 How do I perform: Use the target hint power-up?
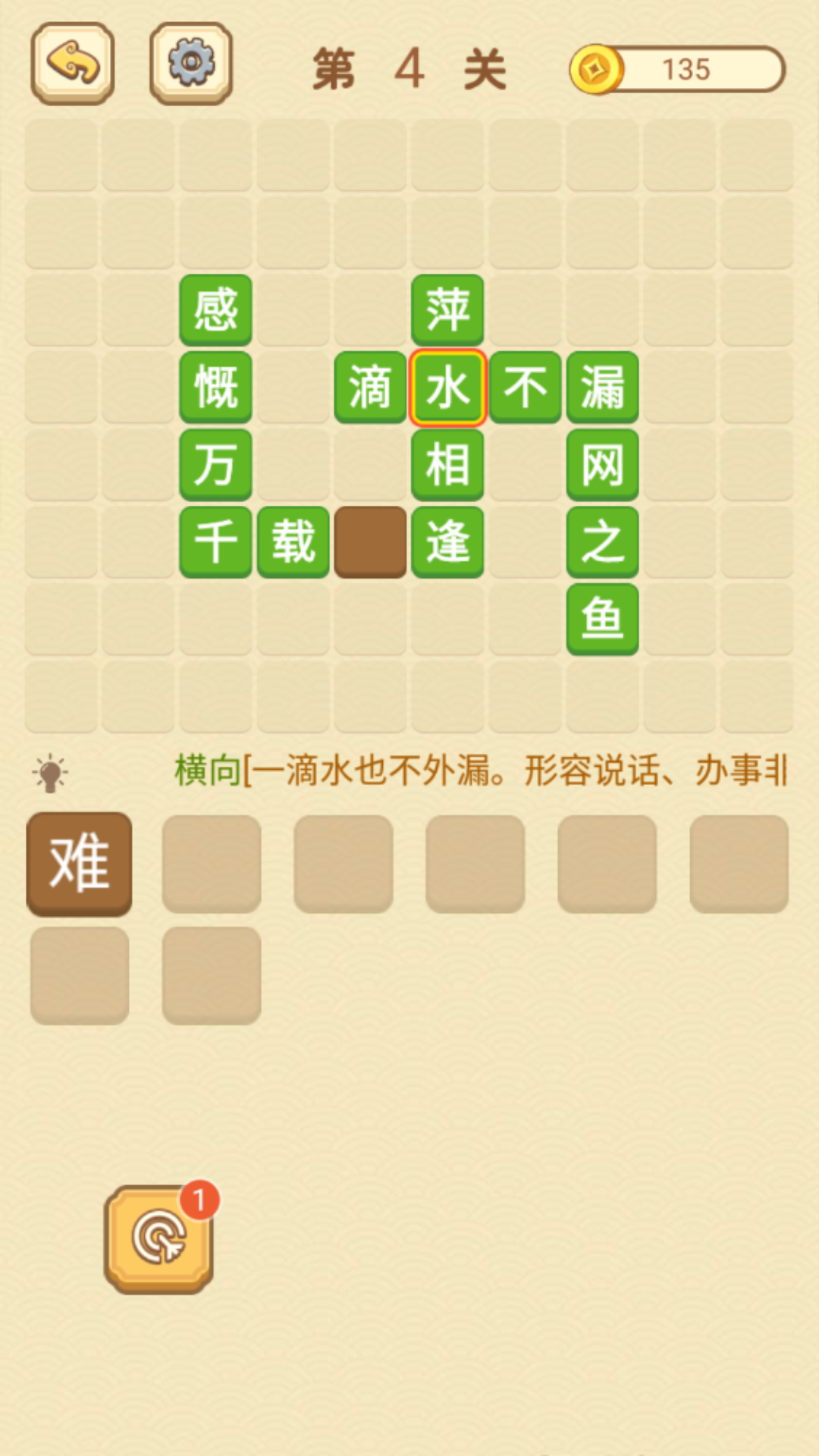158,1239
